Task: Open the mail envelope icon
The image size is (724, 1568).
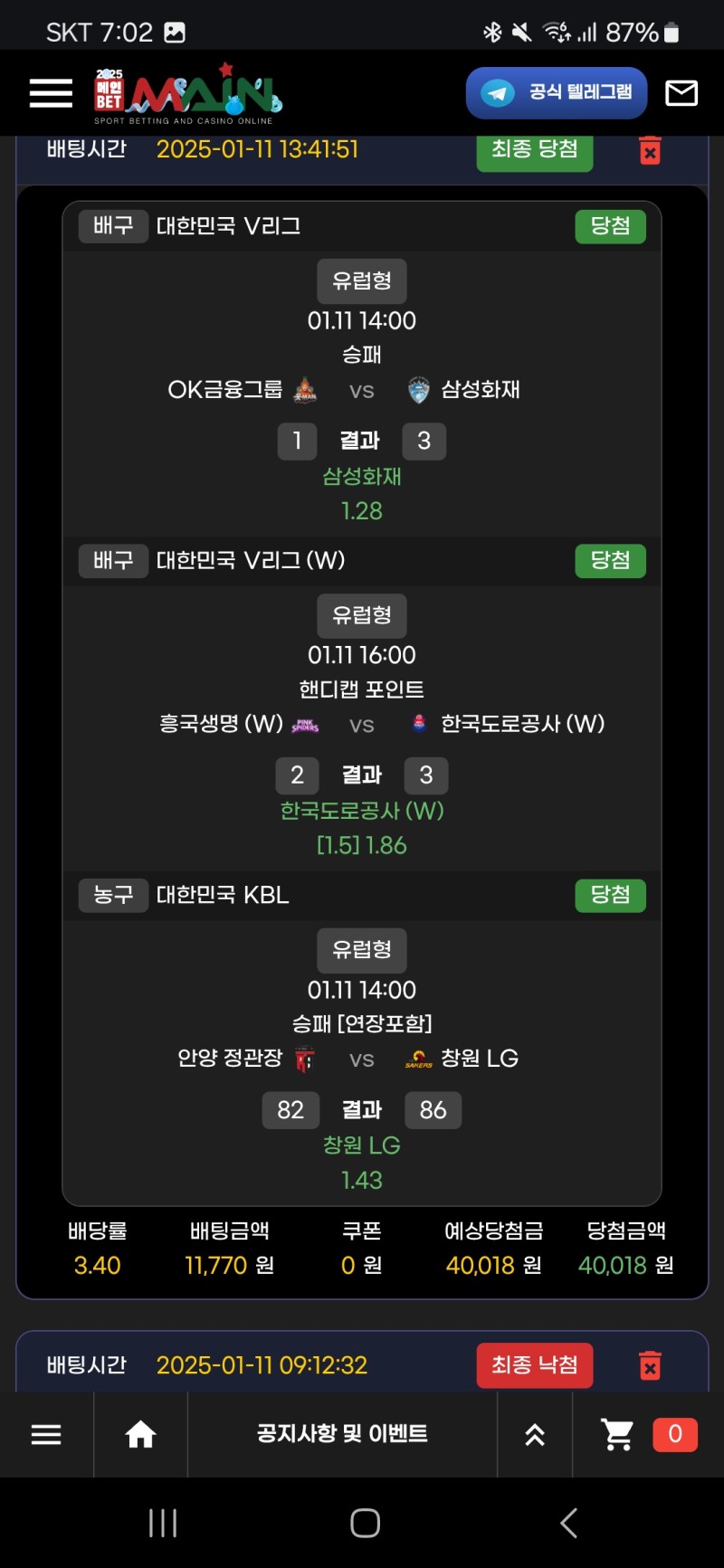Action: coord(681,93)
